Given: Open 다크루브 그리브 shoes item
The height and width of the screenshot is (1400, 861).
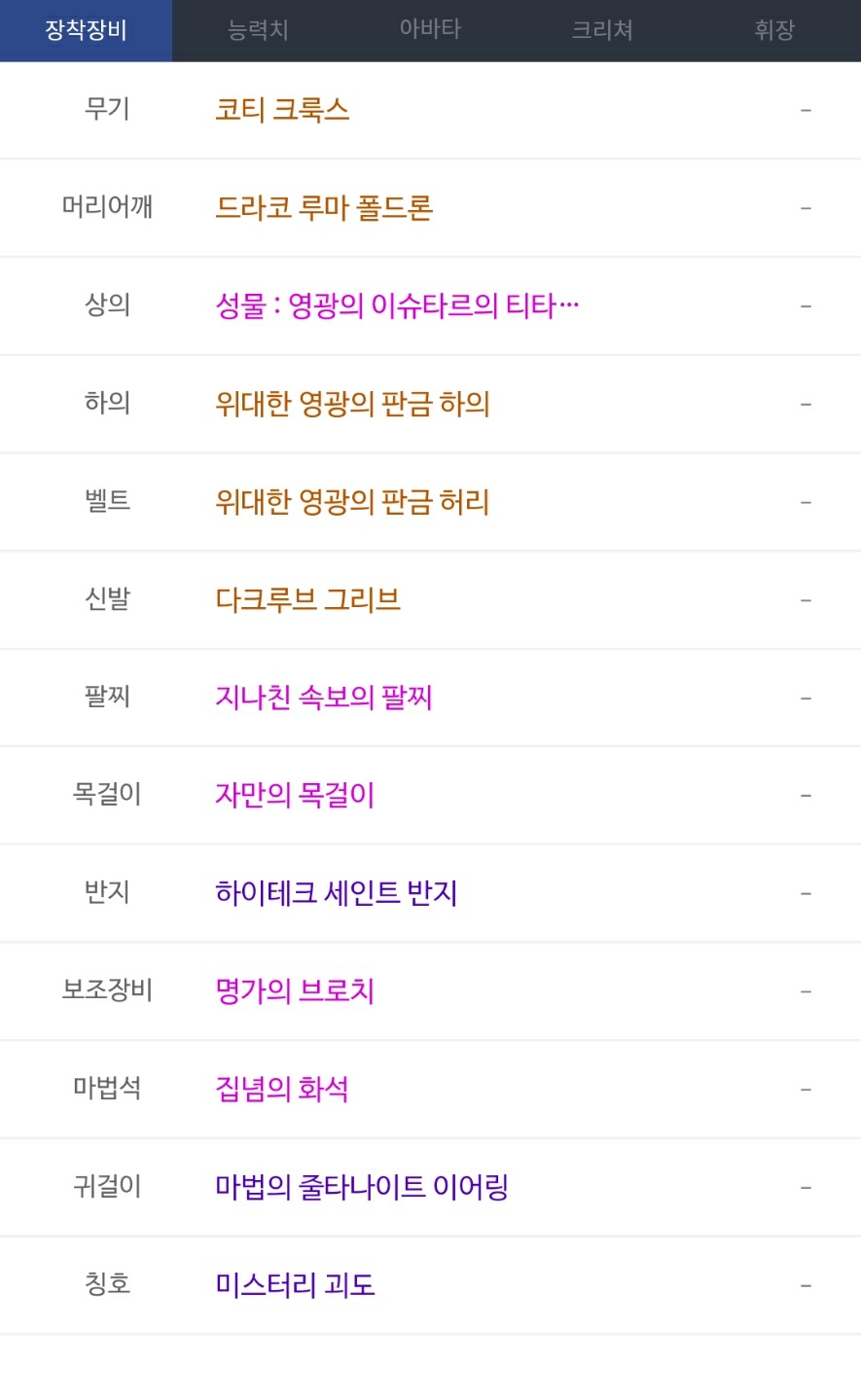Looking at the screenshot, I should [307, 600].
